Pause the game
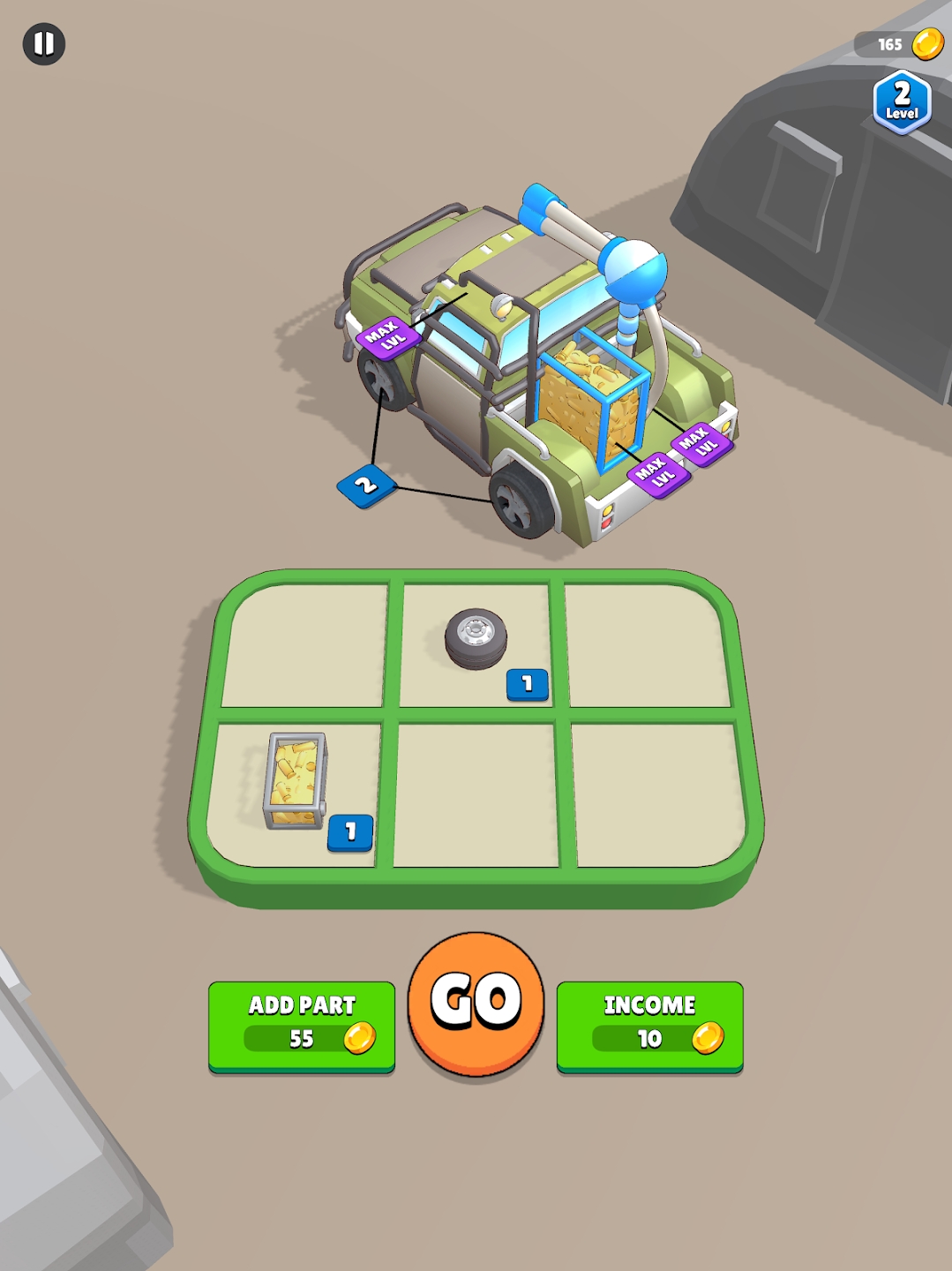The width and height of the screenshot is (952, 1271). point(43,43)
